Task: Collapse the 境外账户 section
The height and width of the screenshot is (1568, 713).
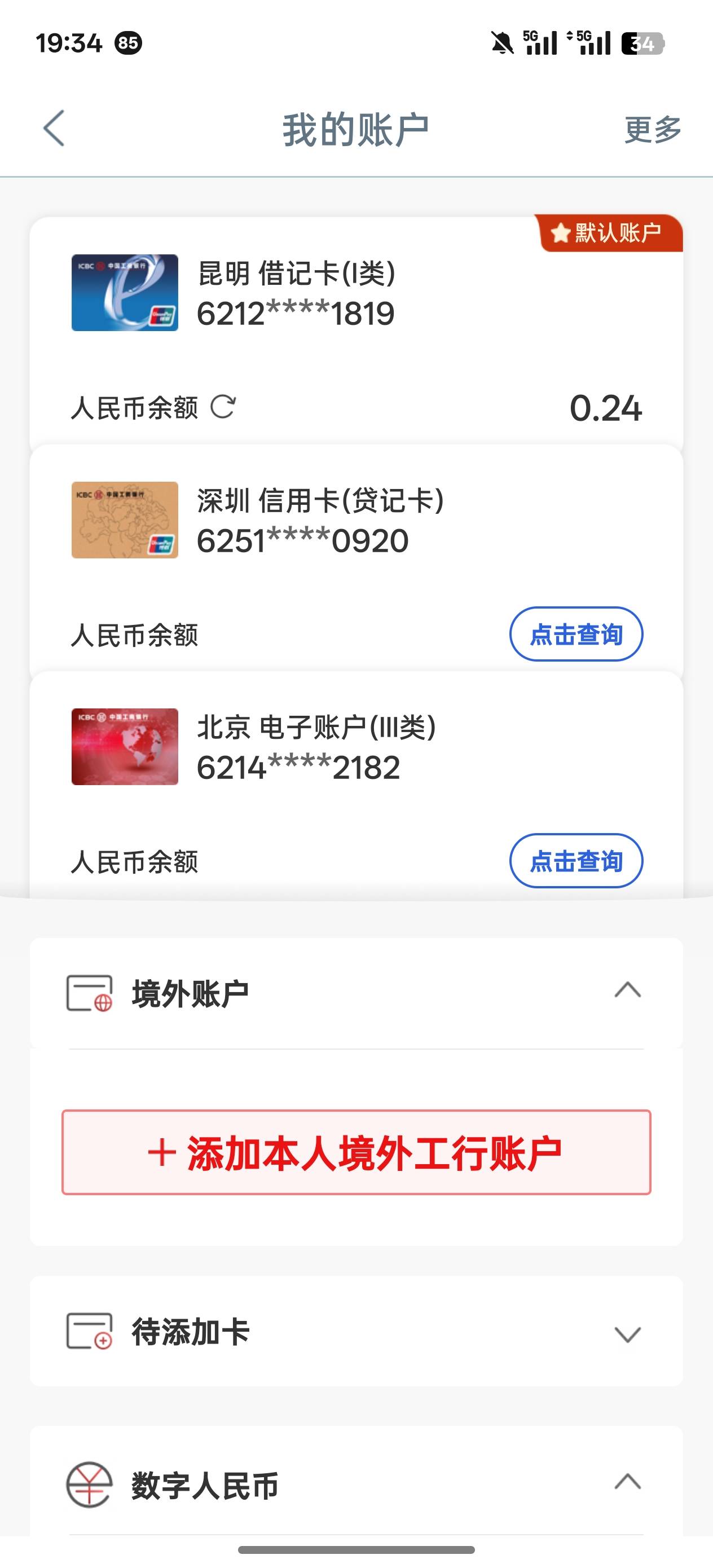Action: (628, 991)
